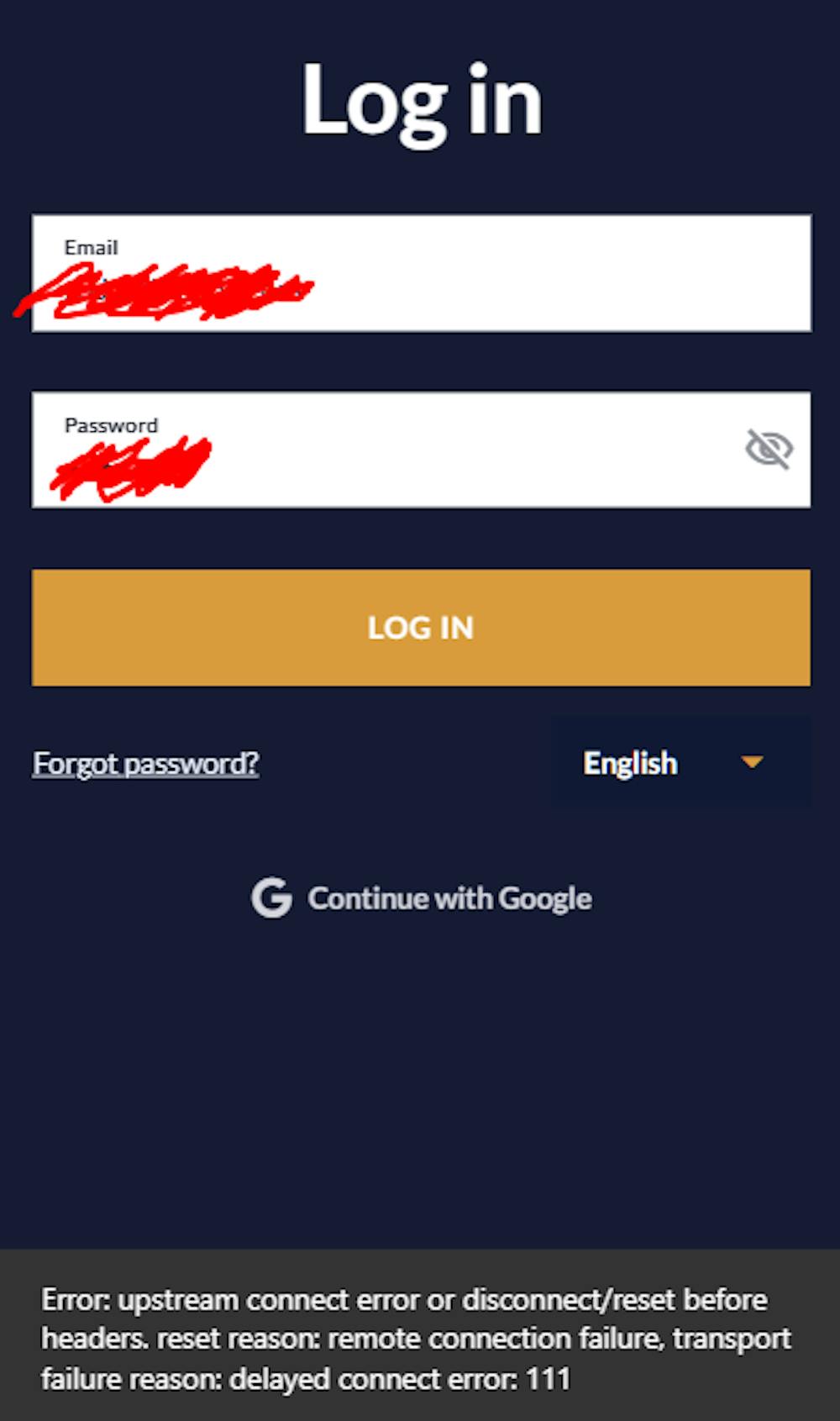The image size is (840, 1421).
Task: Toggle password visibility eye icon
Action: (769, 449)
